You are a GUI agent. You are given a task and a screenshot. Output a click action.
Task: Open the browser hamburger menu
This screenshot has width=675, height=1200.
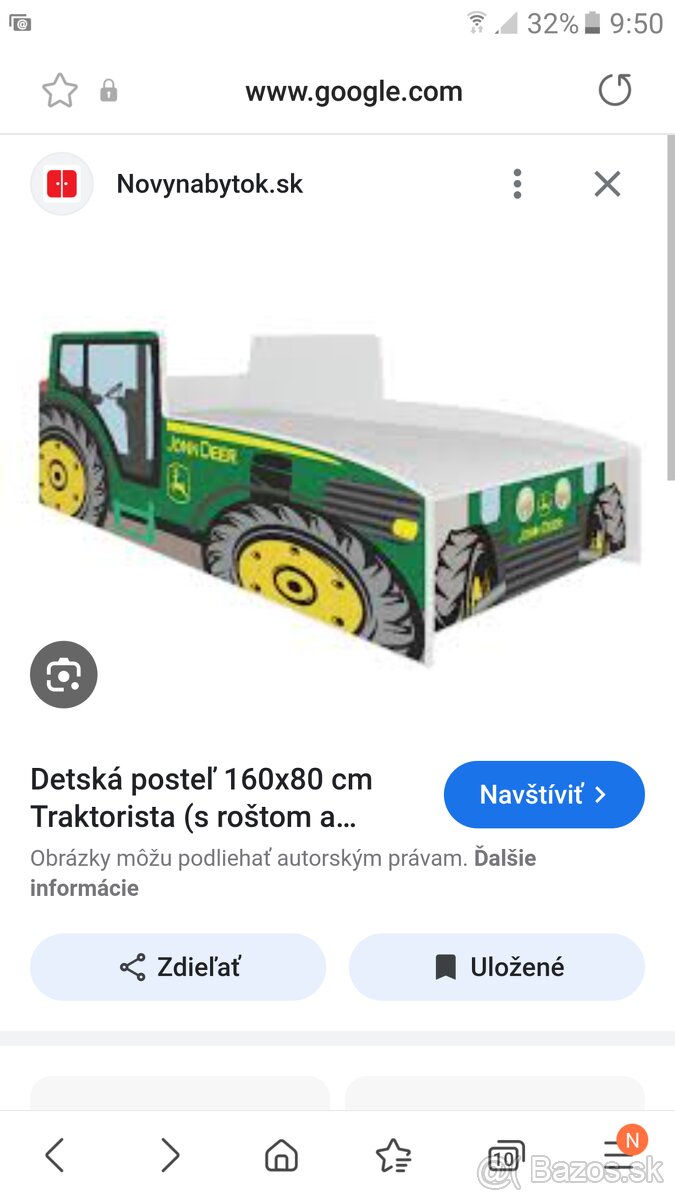point(619,1155)
